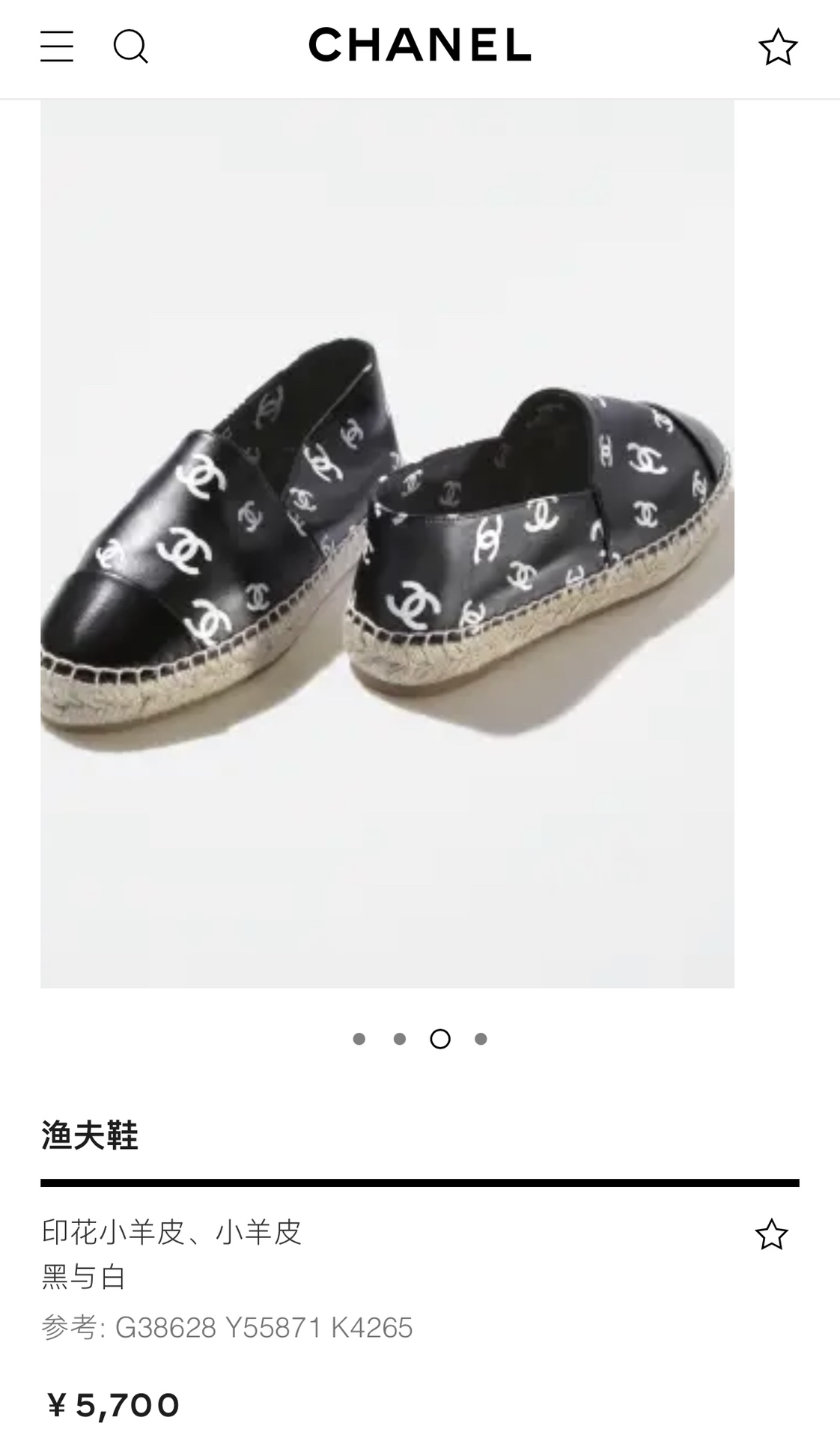The image size is (840, 1438).
Task: Go to CHANEL home via header logo
Action: click(419, 45)
